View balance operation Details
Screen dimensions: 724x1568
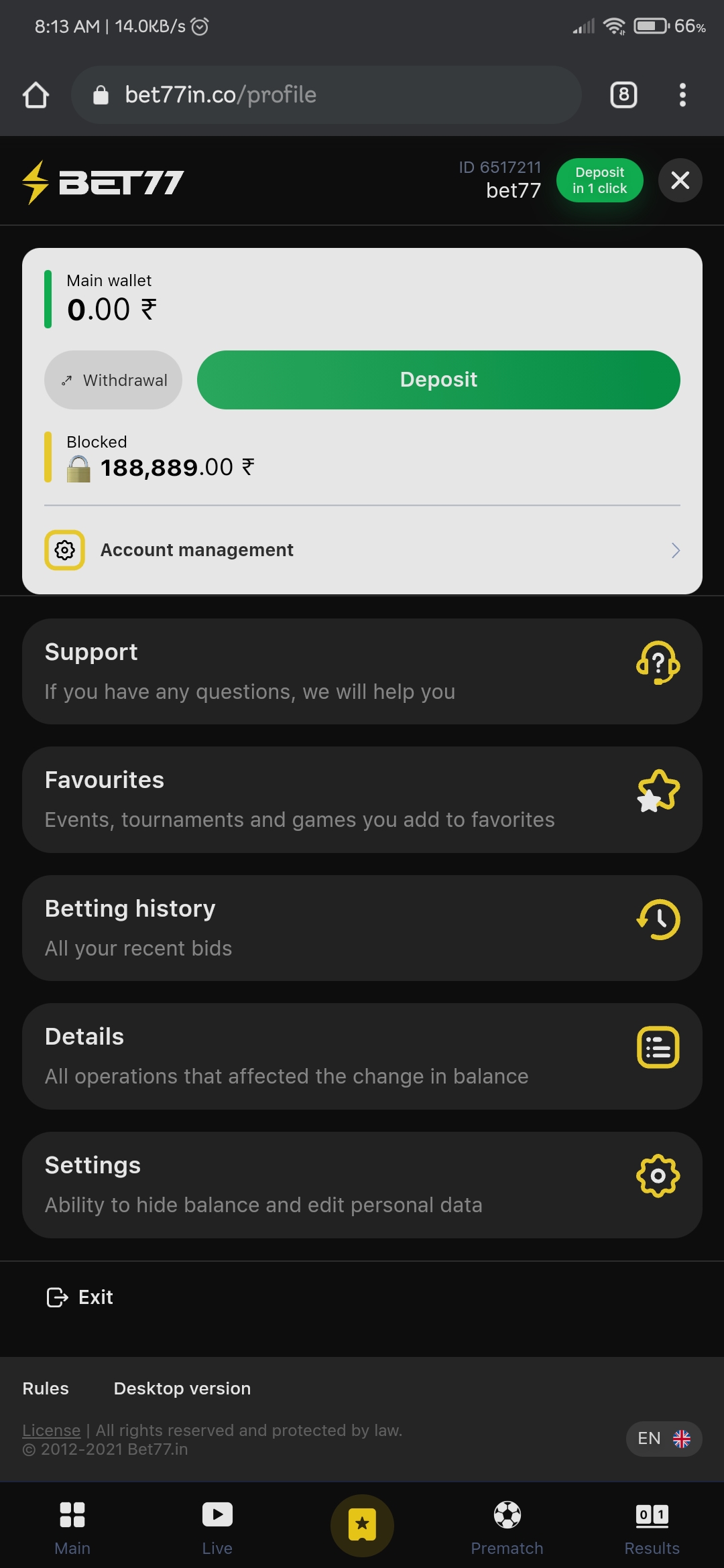coord(362,1056)
